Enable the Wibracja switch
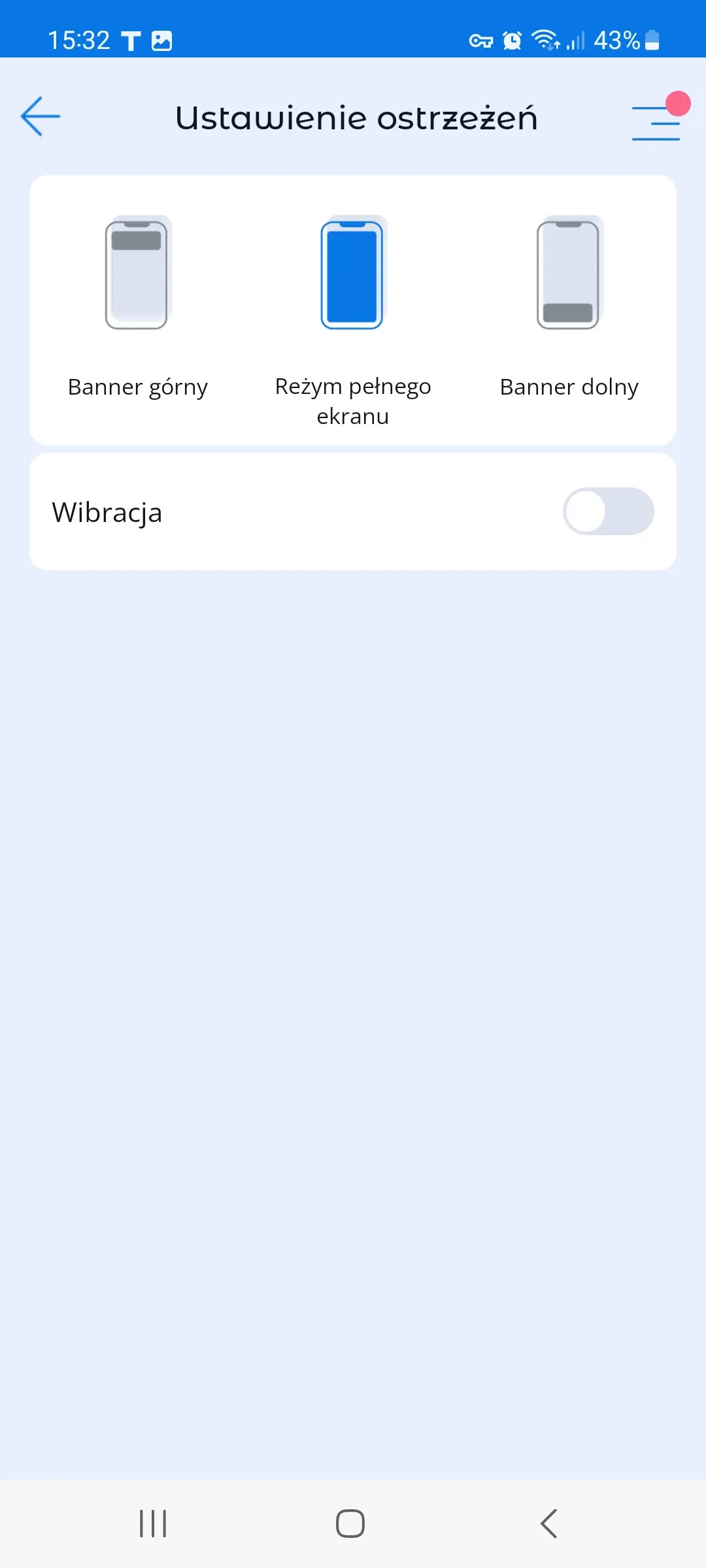This screenshot has height=1568, width=706. click(608, 512)
